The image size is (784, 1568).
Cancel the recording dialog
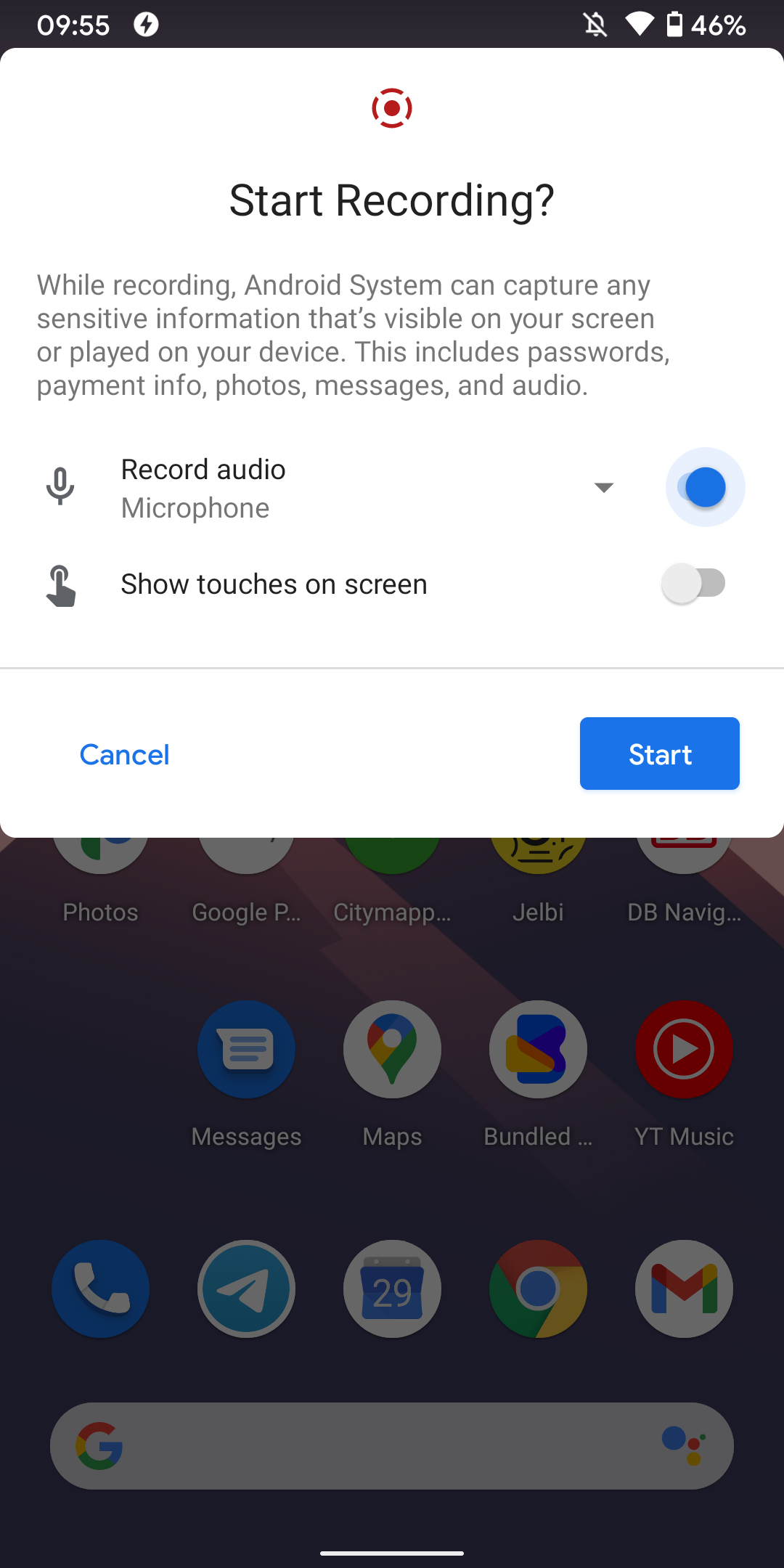[124, 754]
